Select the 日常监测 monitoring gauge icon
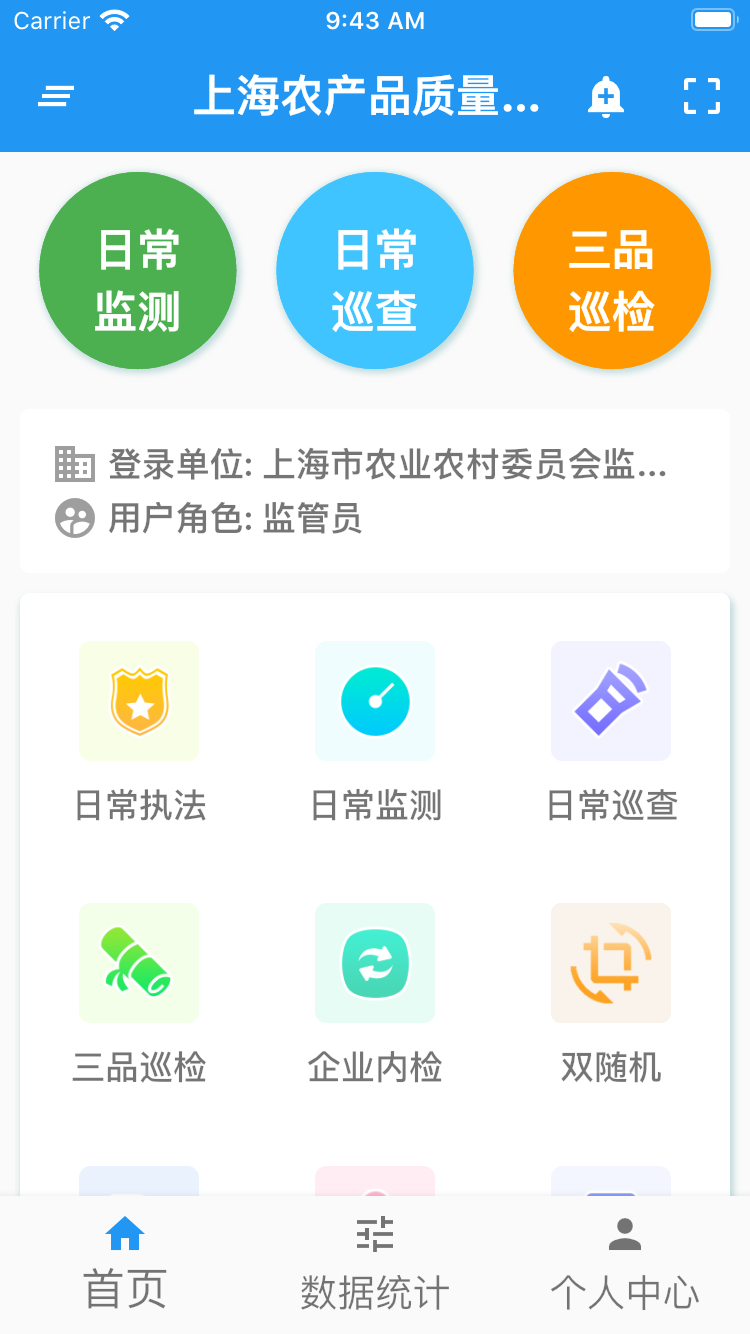The image size is (750, 1334). (x=375, y=701)
